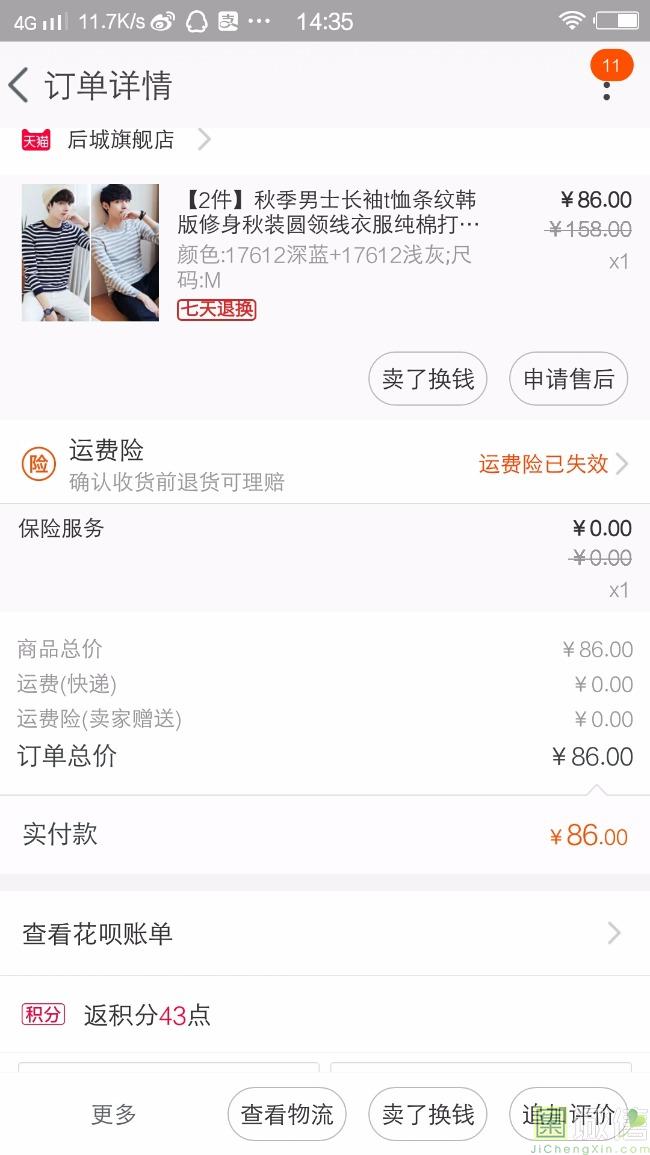Tap 更多 in the bottom bar

[113, 1114]
